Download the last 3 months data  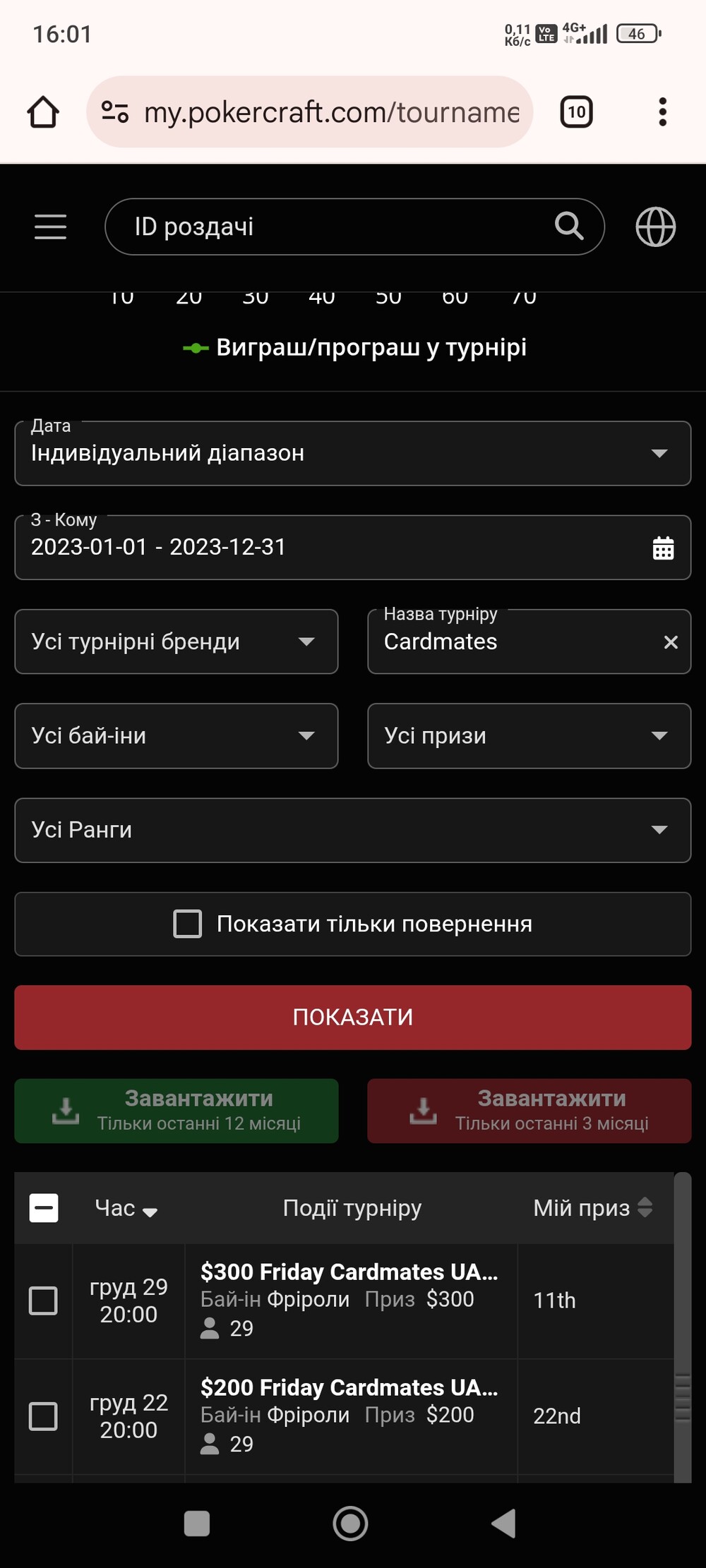click(528, 1110)
